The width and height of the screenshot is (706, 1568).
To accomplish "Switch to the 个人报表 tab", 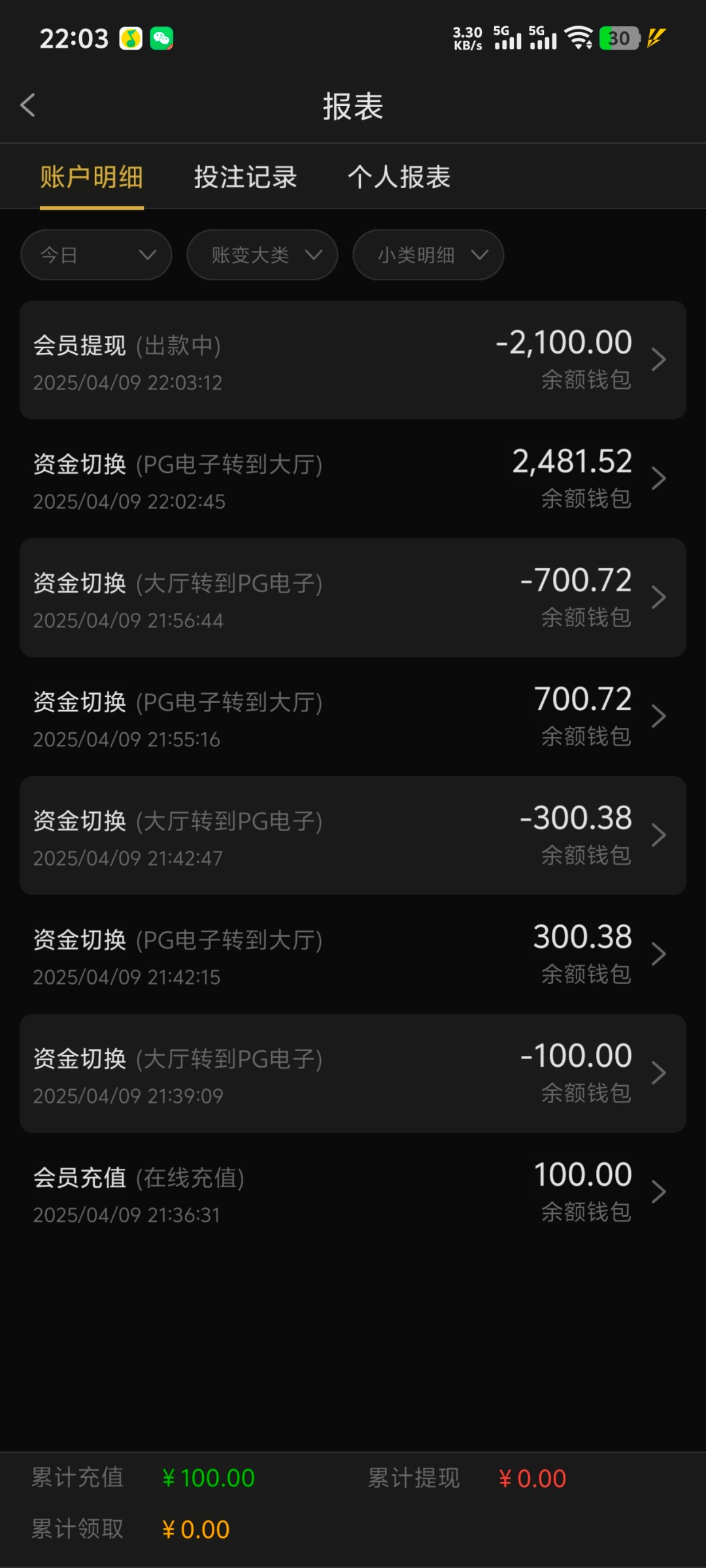I will coord(399,177).
